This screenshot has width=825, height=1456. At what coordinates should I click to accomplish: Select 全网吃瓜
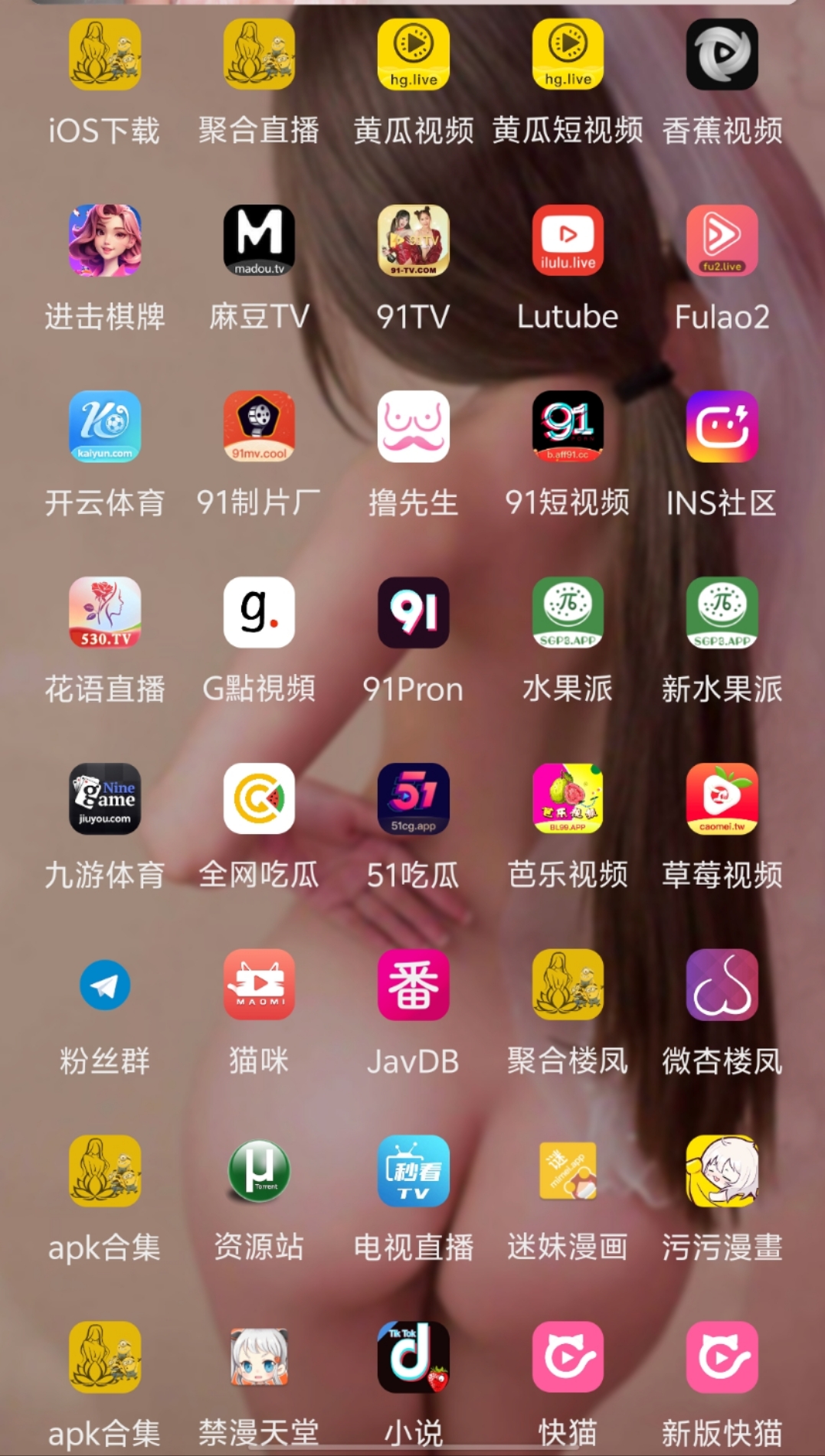(259, 799)
